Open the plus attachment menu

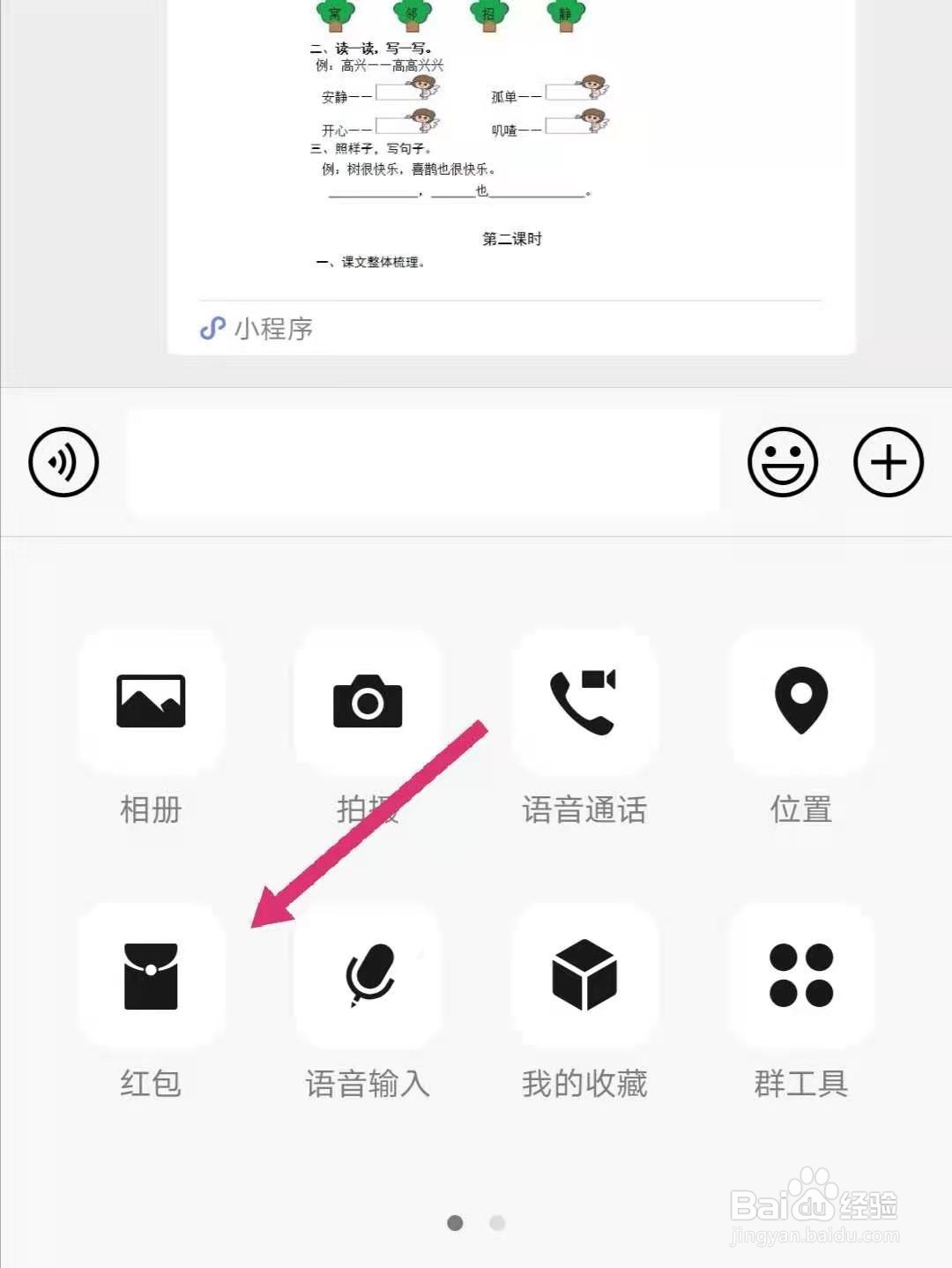tap(889, 461)
